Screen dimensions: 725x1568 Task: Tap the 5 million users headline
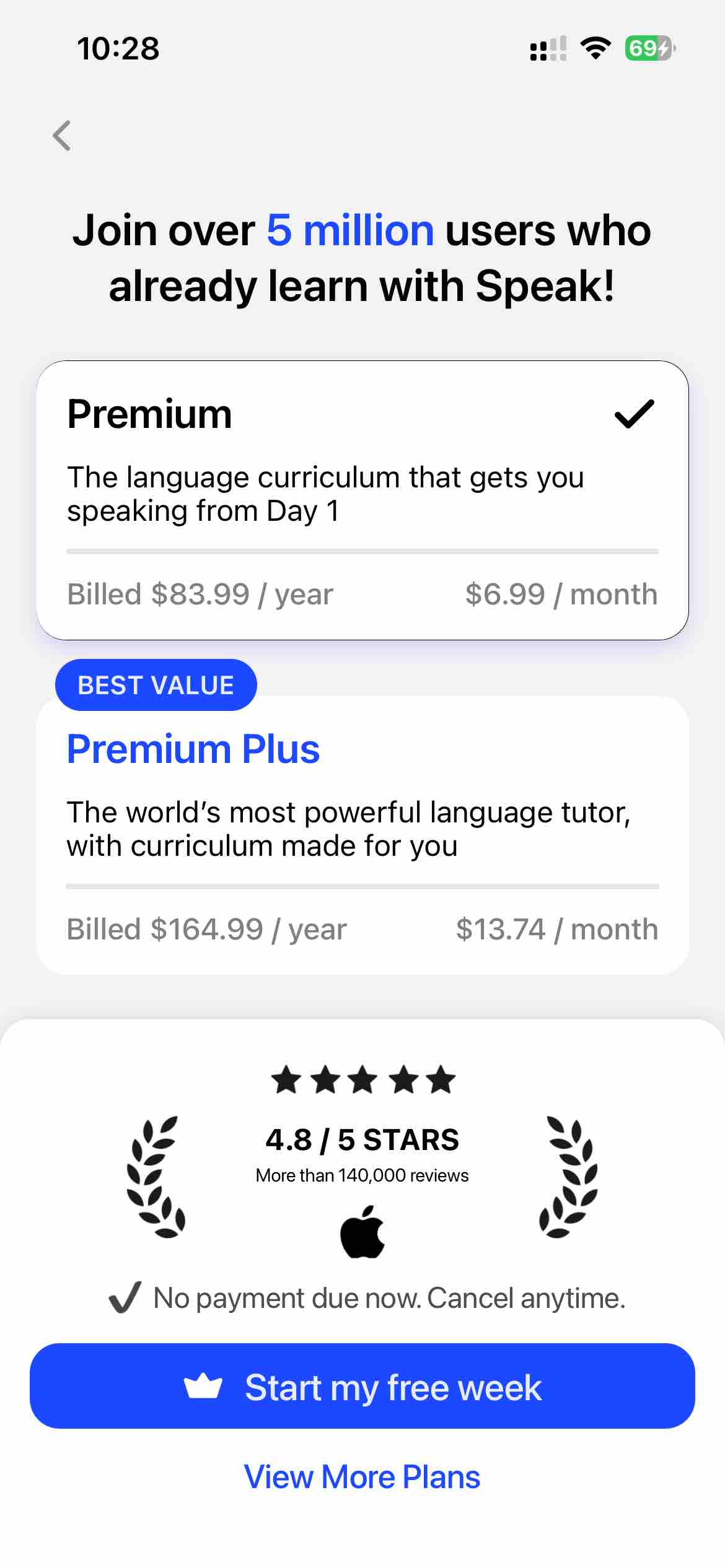click(x=362, y=257)
